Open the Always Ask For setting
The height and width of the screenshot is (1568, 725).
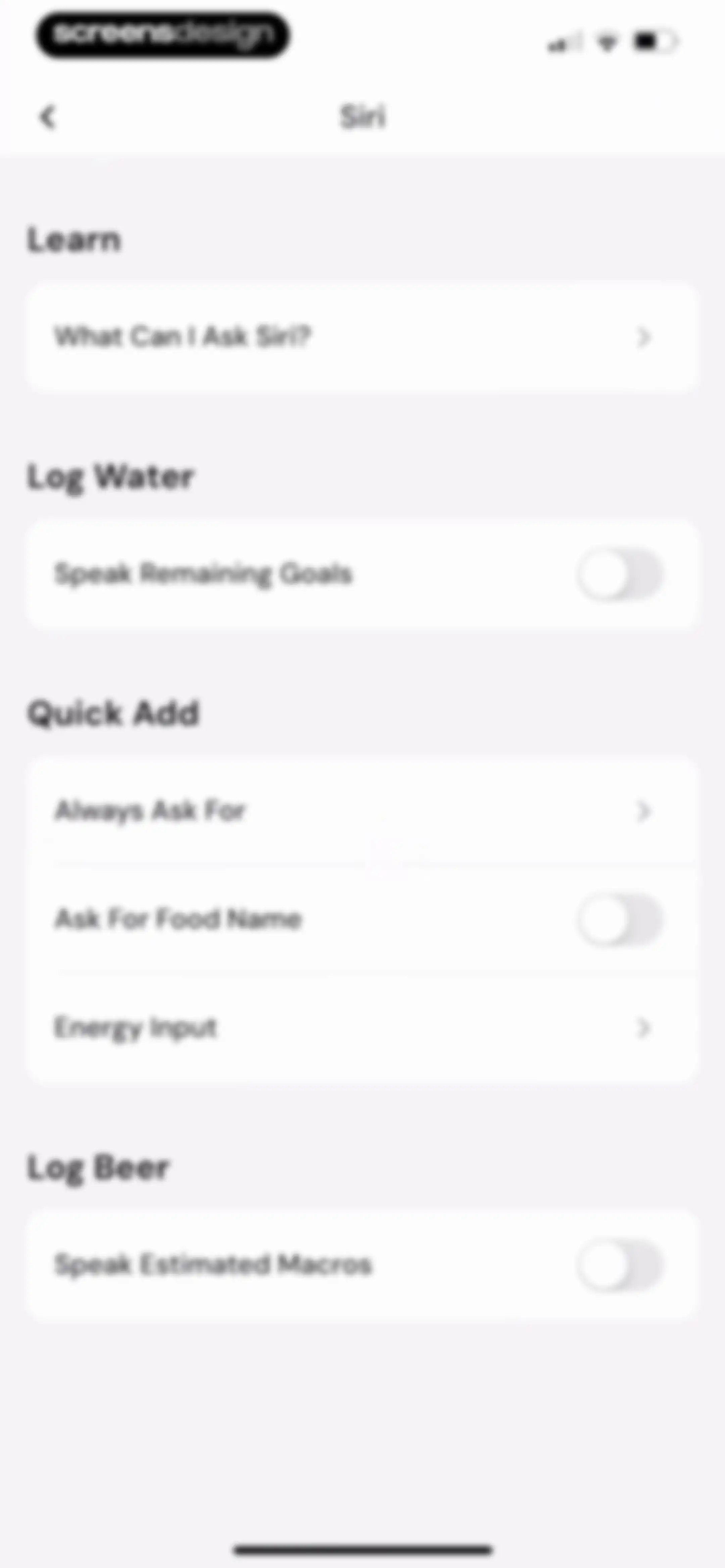coord(362,811)
